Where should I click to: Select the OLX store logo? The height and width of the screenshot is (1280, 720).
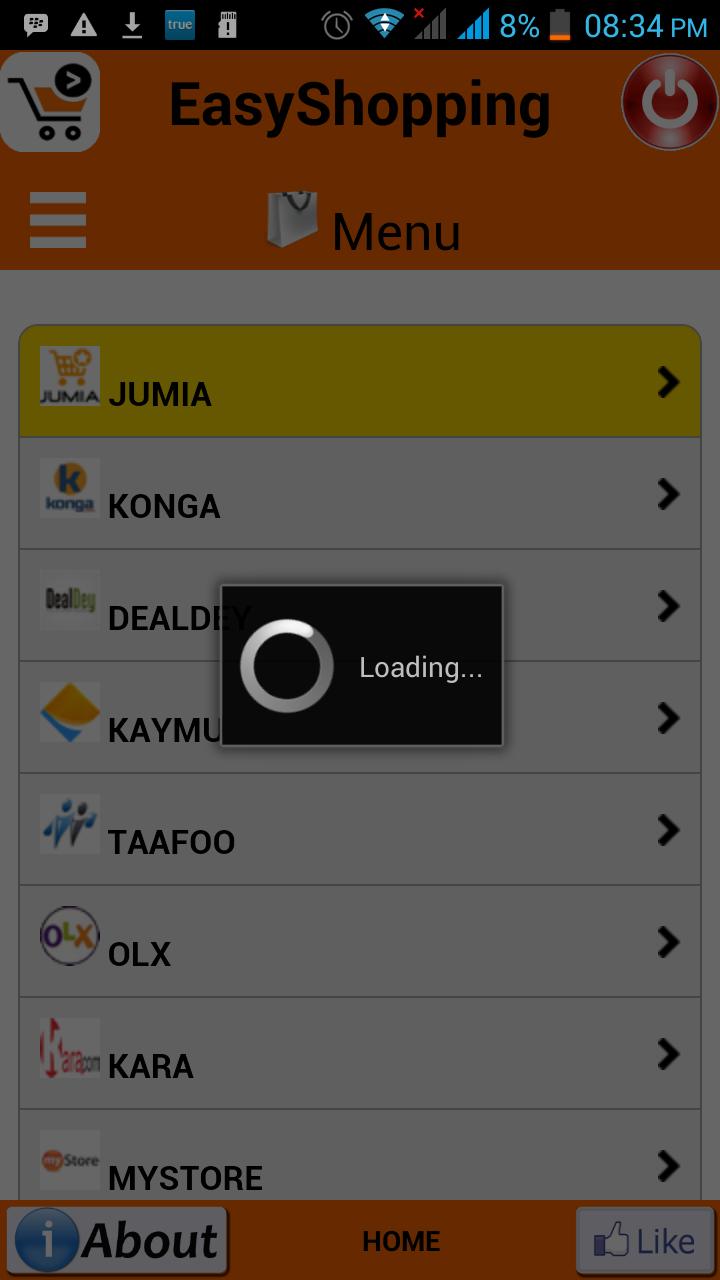[x=67, y=936]
